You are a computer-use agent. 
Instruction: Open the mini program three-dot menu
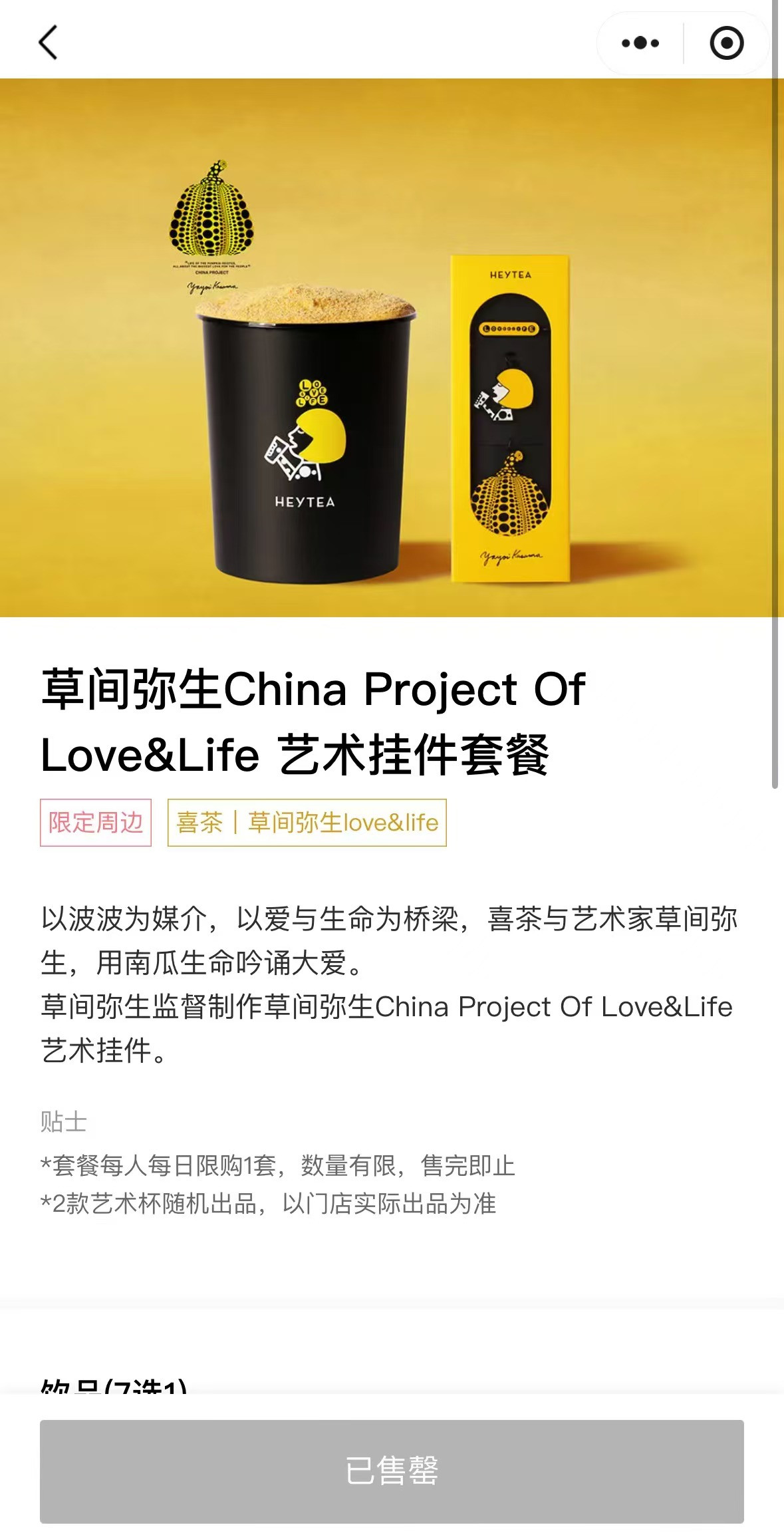pos(640,43)
